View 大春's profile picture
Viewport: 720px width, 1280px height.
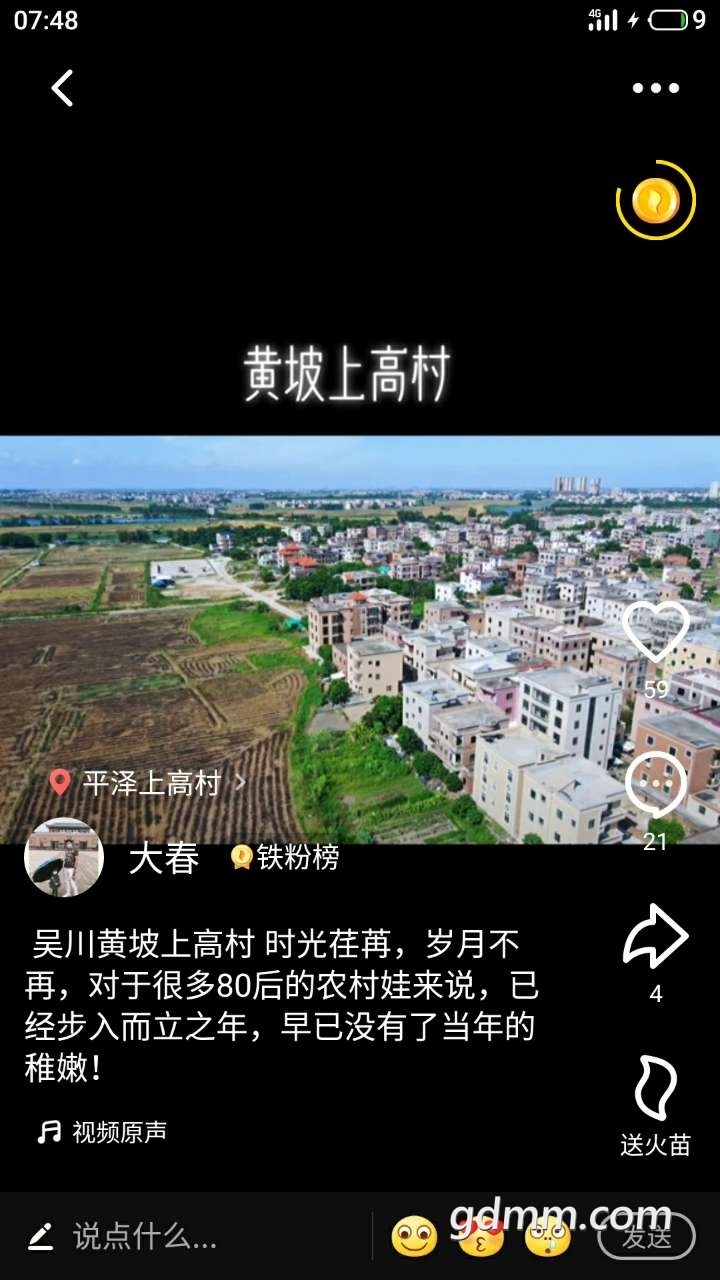(64, 857)
